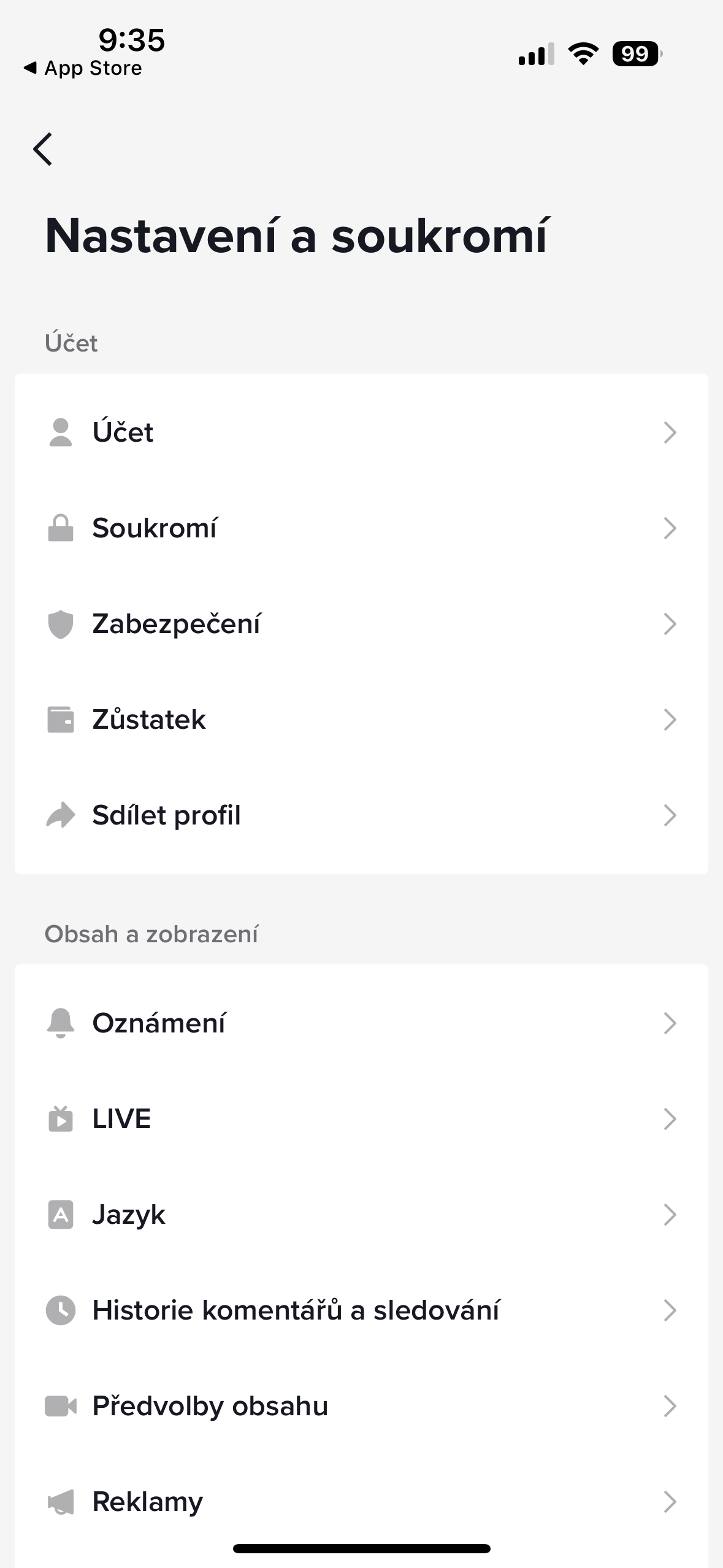723x1568 pixels.
Task: Open Historie komentářů a sledování
Action: (361, 1310)
